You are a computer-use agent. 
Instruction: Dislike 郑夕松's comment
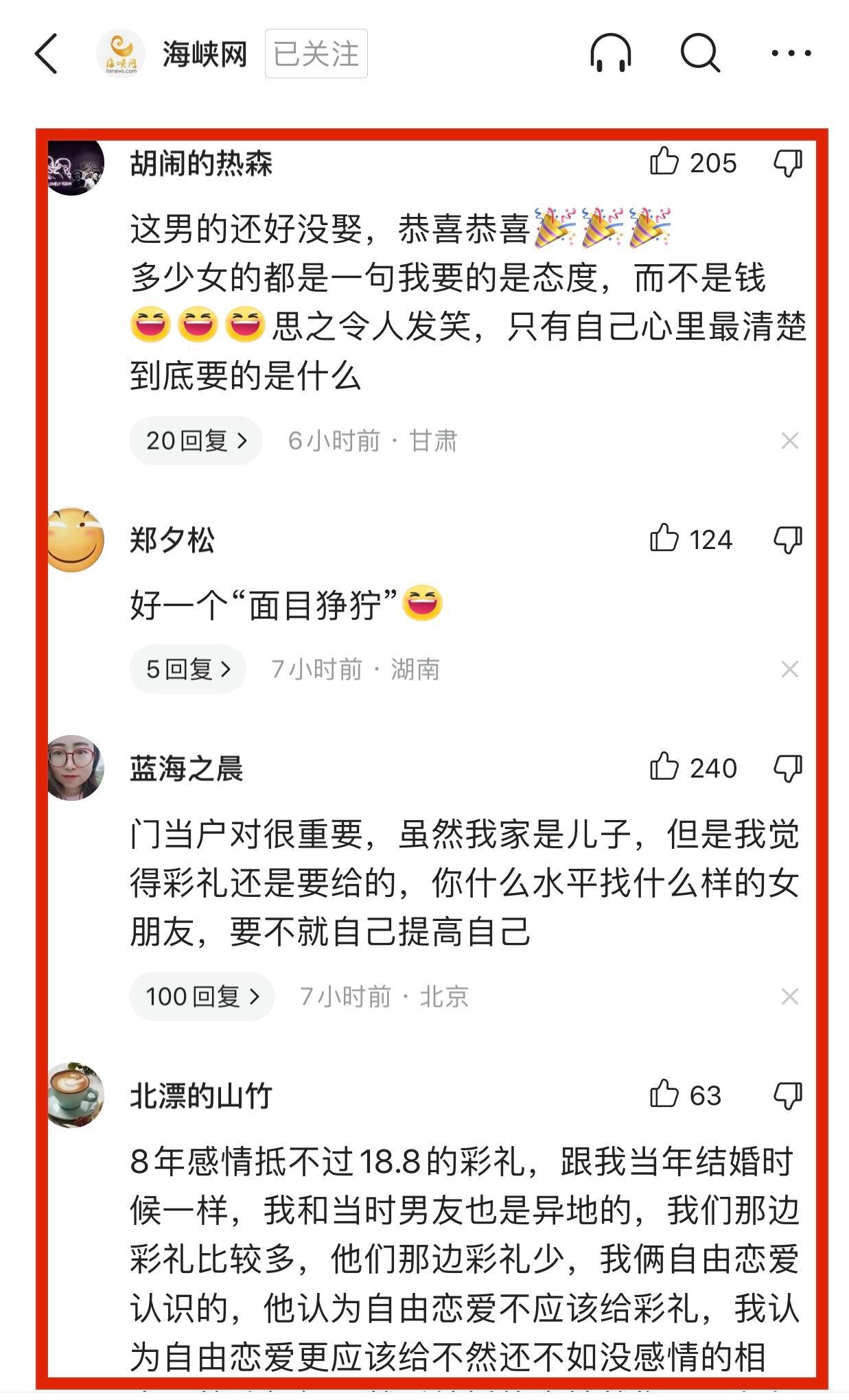788,540
